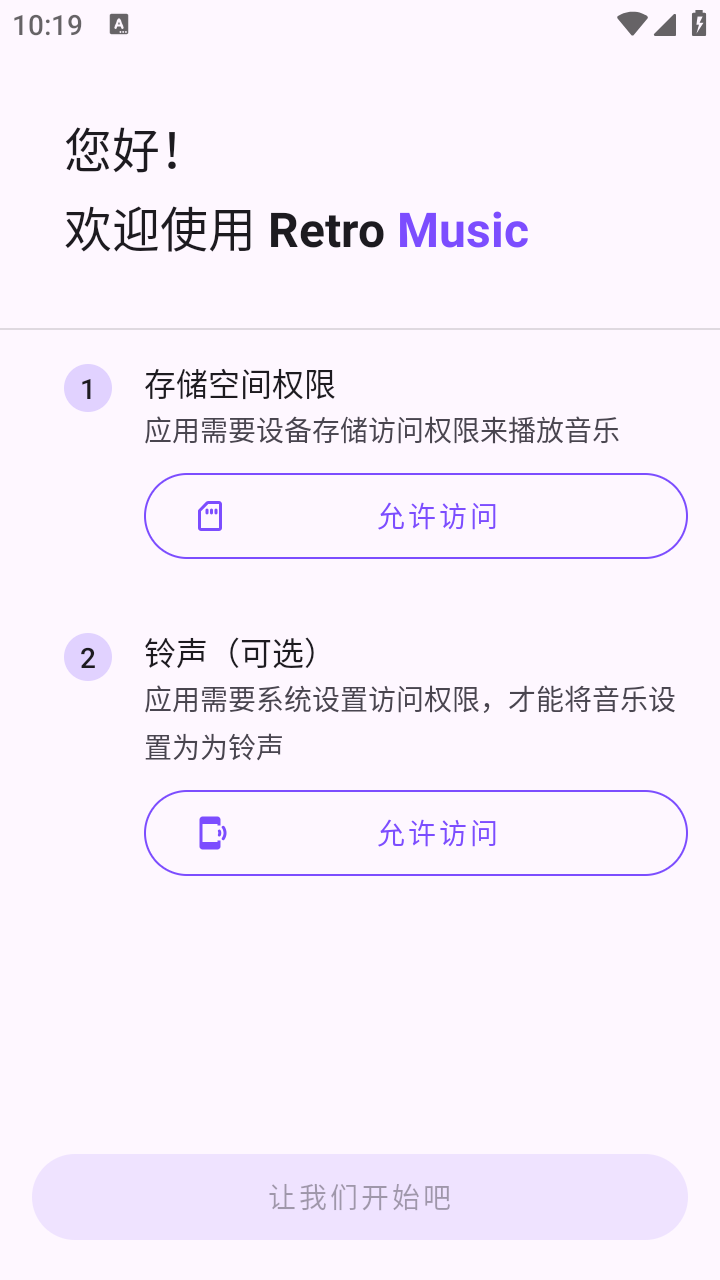Click the clock showing 10:19 in status bar
Image resolution: width=720 pixels, height=1280 pixels.
(48, 25)
